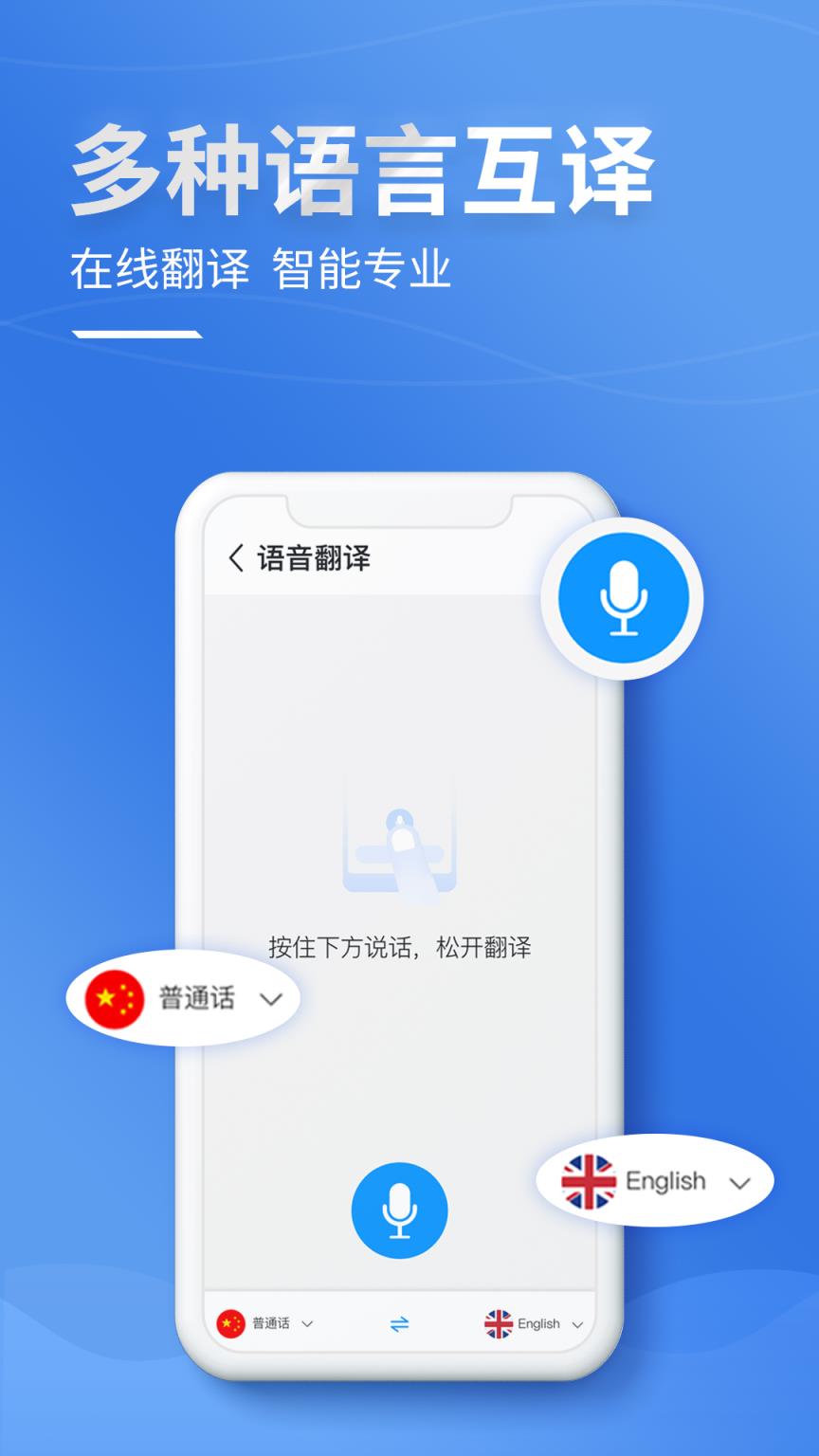Switch translation direction using the swap control
819x1456 pixels.
pyautogui.click(x=402, y=1322)
